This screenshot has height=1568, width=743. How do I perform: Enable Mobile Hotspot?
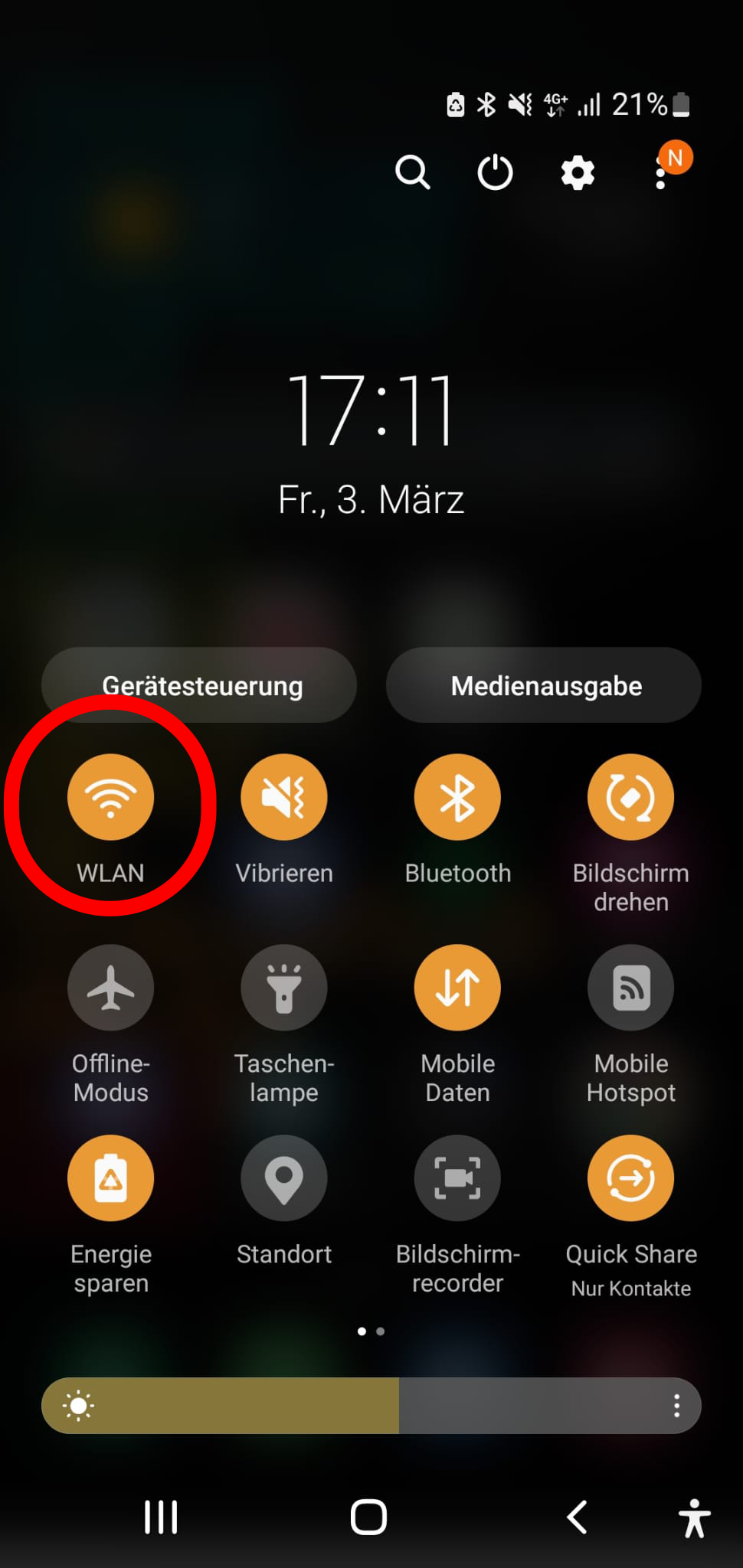[x=630, y=988]
